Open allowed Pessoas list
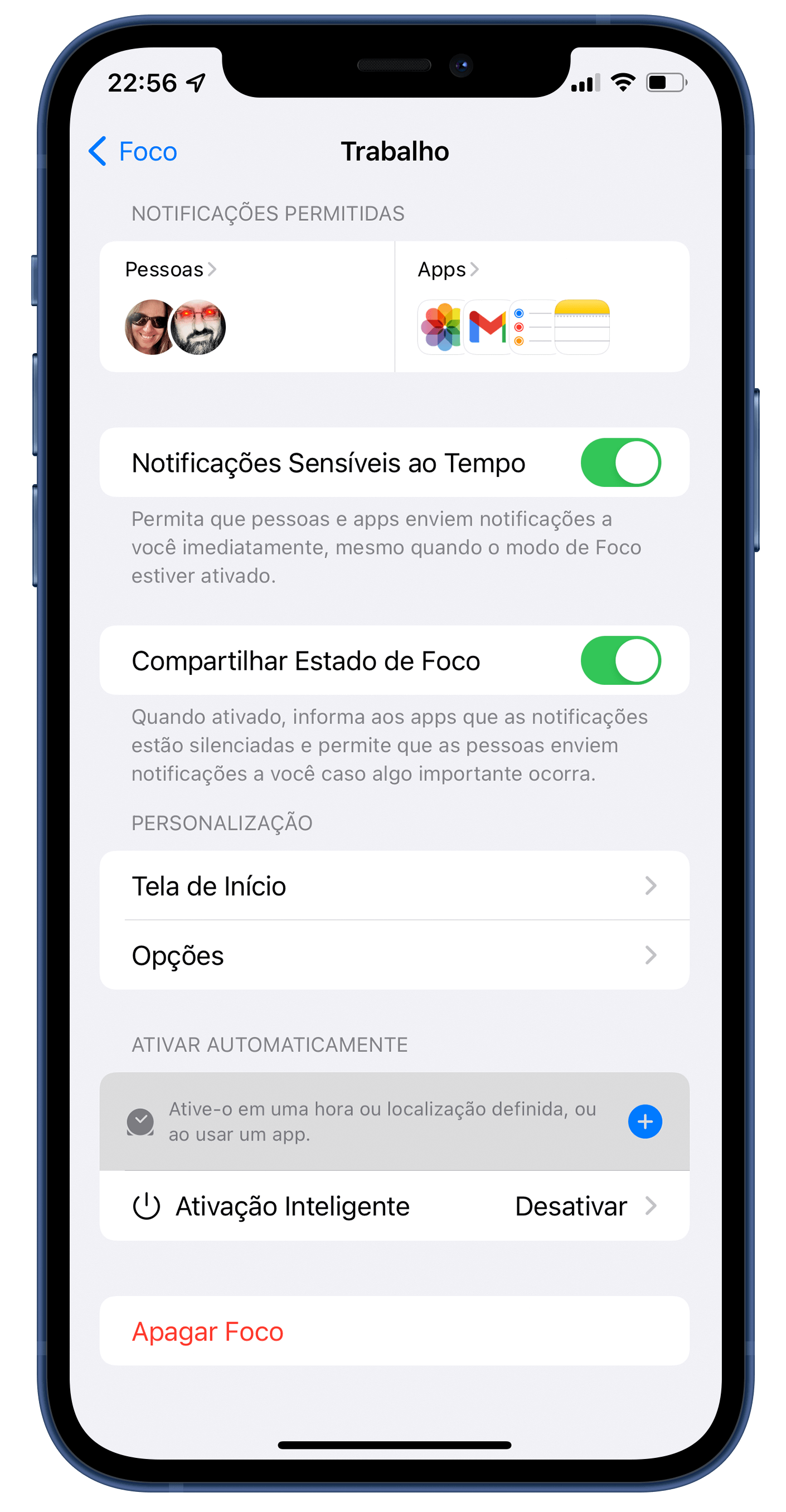The width and height of the screenshot is (786, 1512). (x=171, y=269)
